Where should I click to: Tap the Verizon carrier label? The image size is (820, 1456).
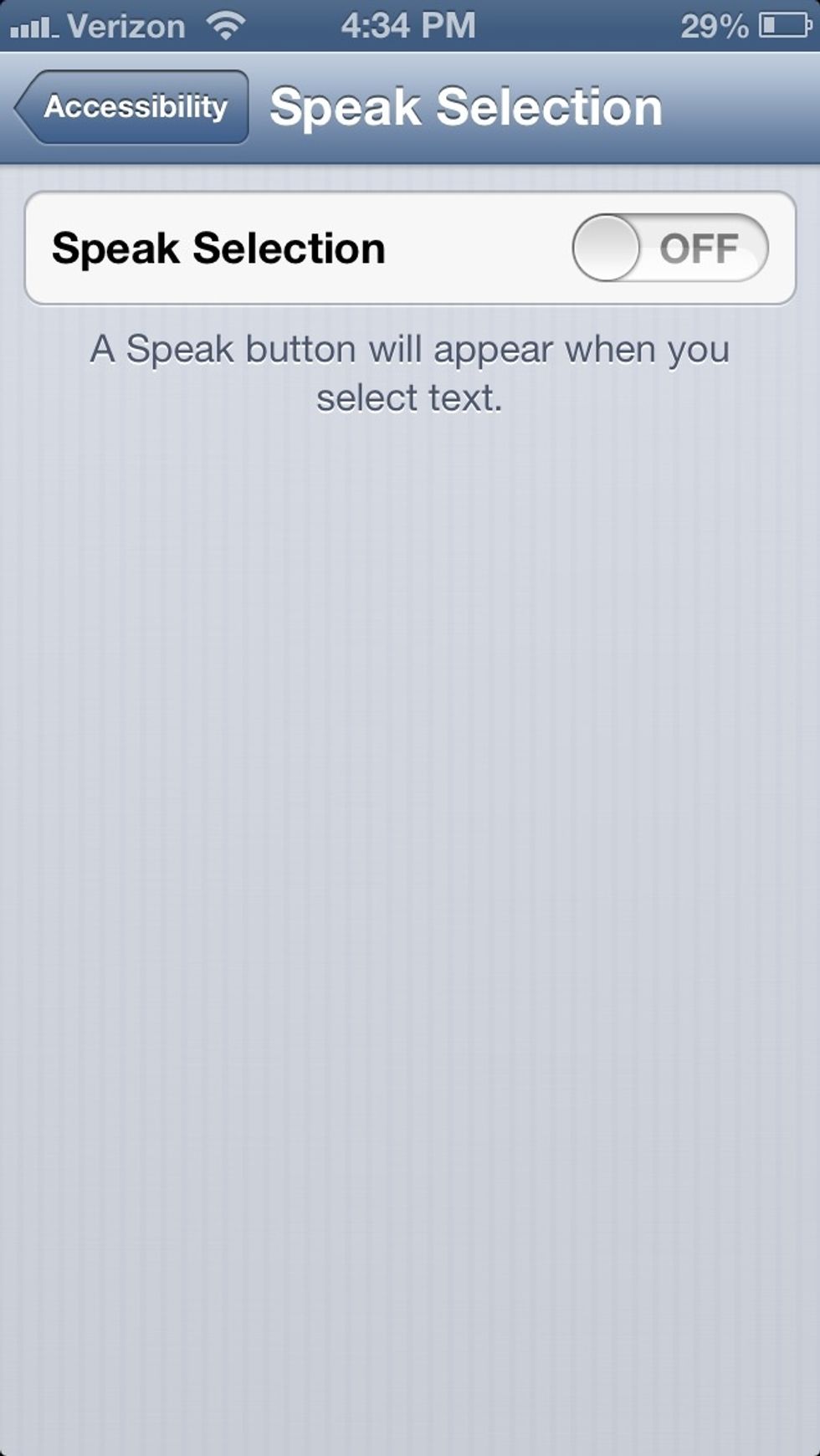(126, 25)
